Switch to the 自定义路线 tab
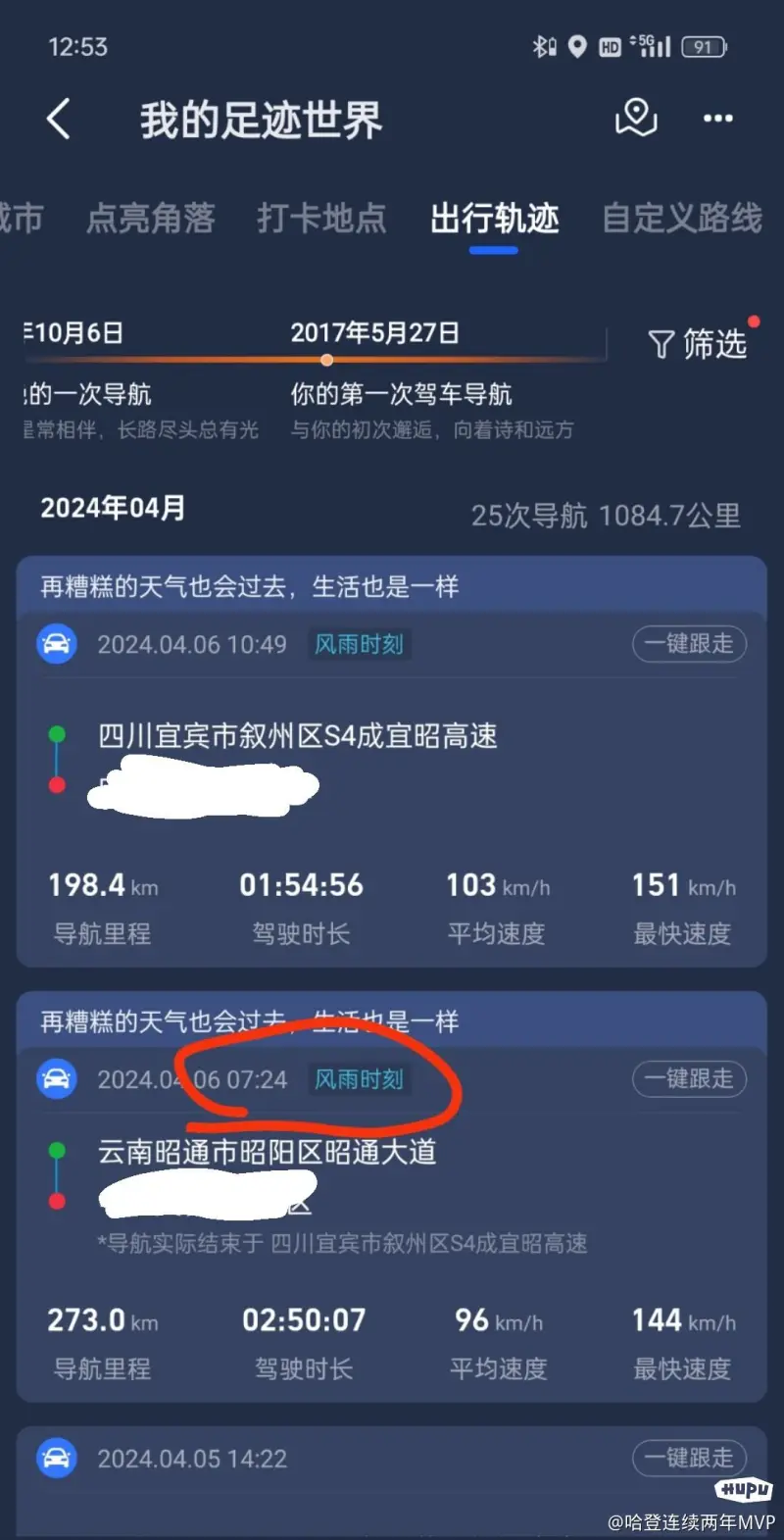The image size is (784, 1540). [x=682, y=218]
